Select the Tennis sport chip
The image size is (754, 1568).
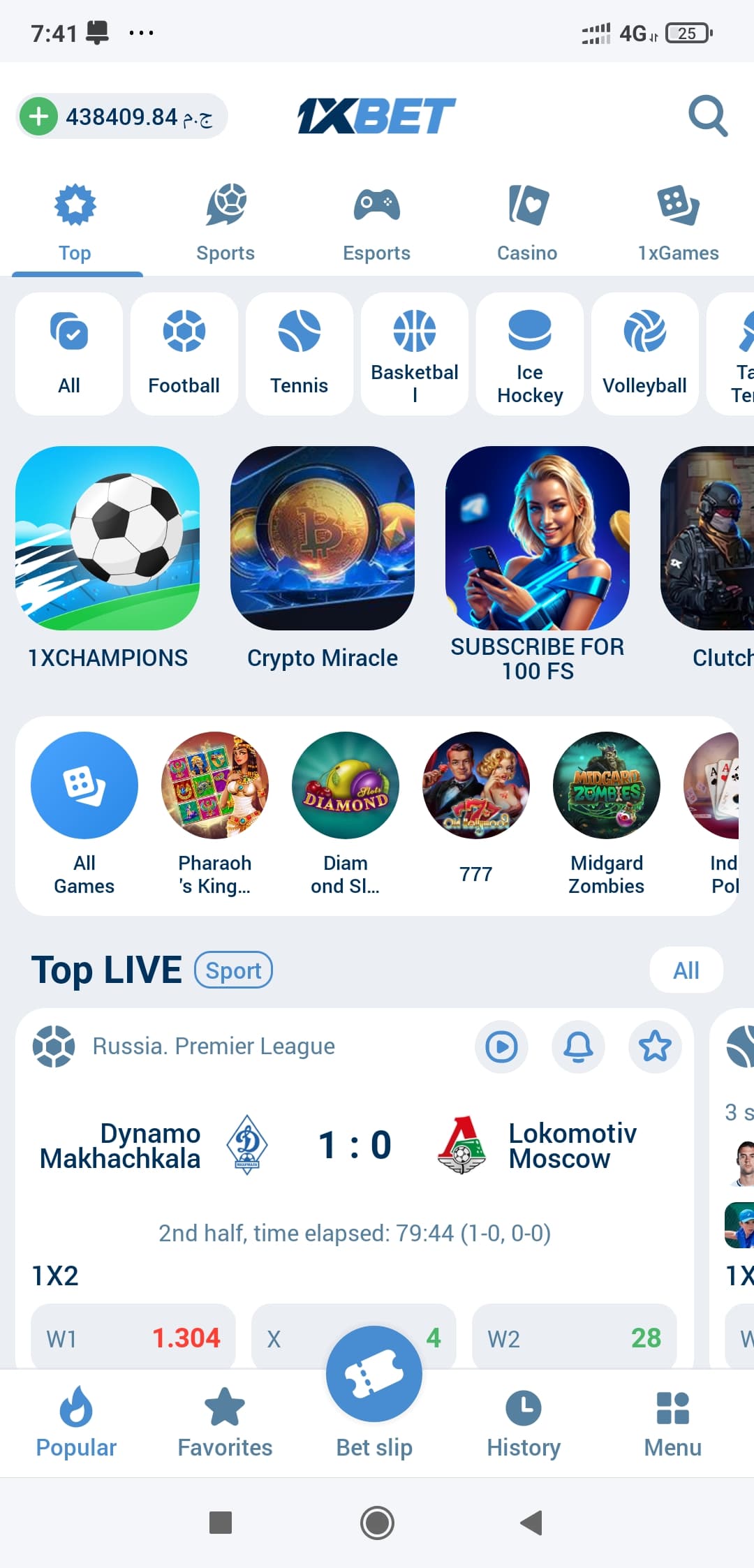(300, 354)
